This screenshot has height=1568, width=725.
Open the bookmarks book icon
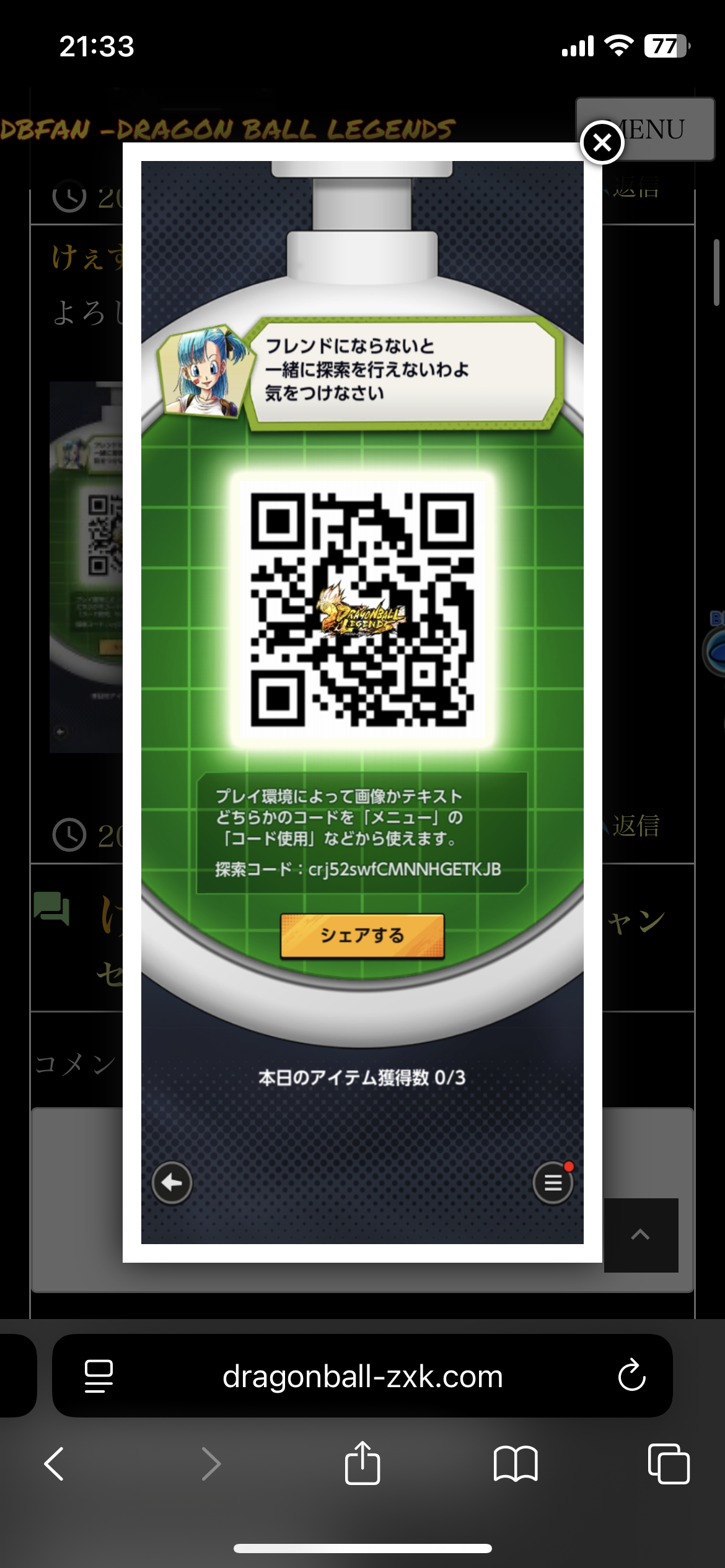coord(516,1464)
